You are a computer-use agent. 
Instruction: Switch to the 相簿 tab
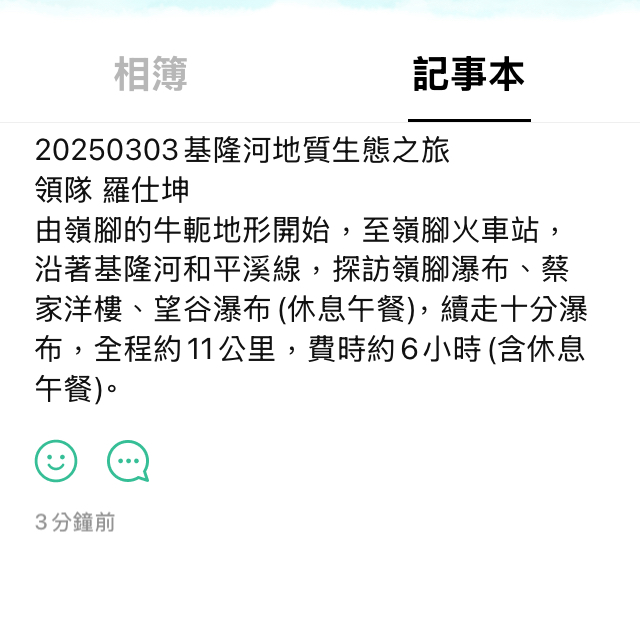[x=150, y=75]
